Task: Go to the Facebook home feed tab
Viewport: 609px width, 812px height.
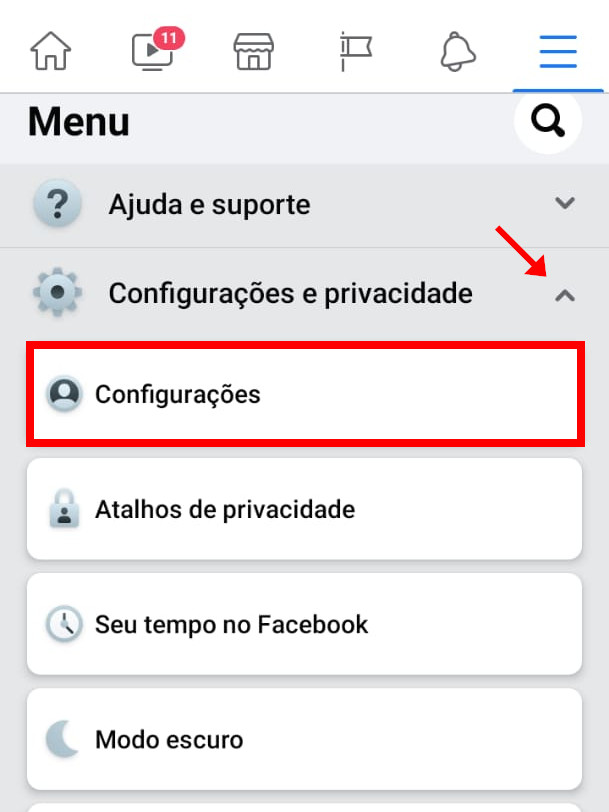Action: 51,50
